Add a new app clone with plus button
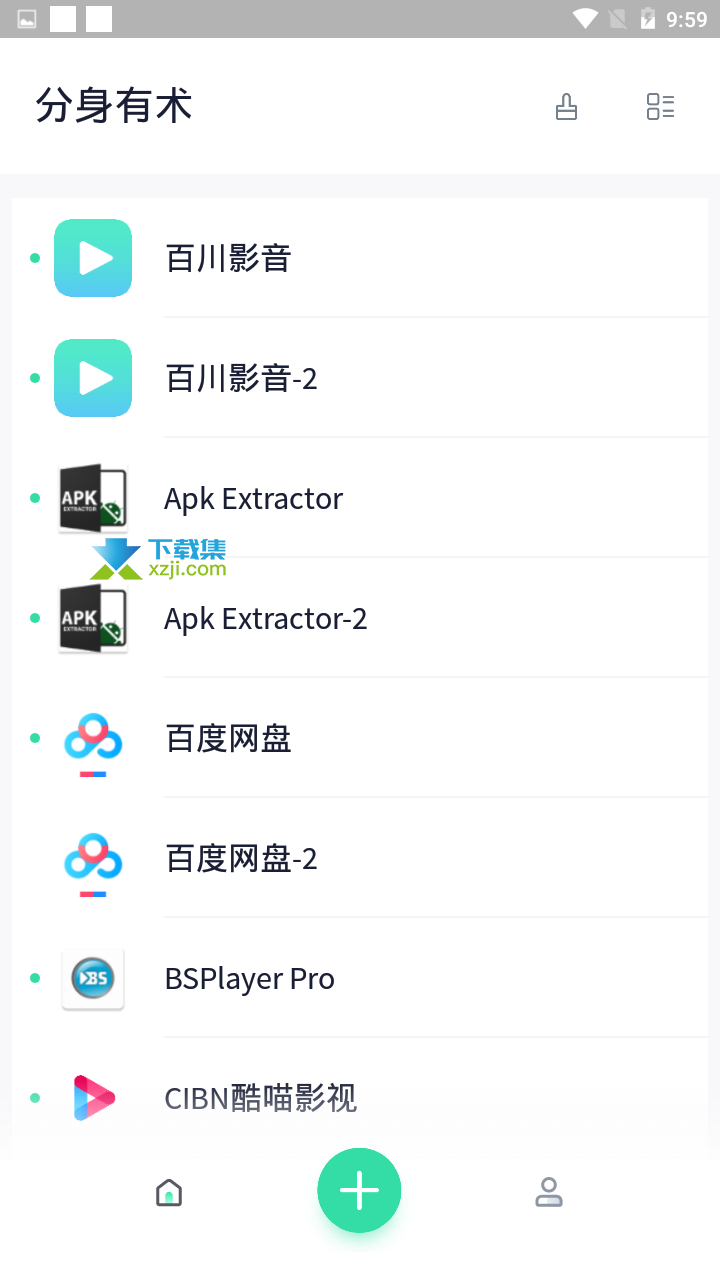This screenshot has height=1280, width=720. click(359, 1190)
